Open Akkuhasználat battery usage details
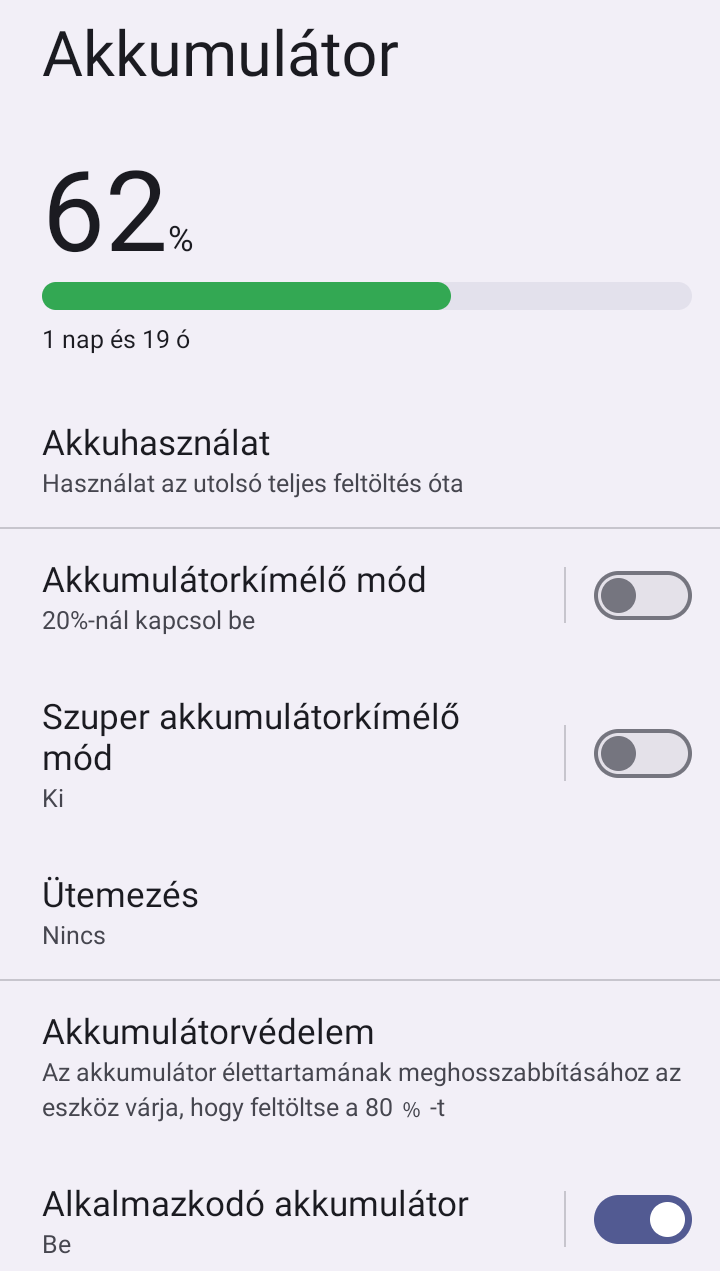Screen dimensions: 720x1271 360,461
